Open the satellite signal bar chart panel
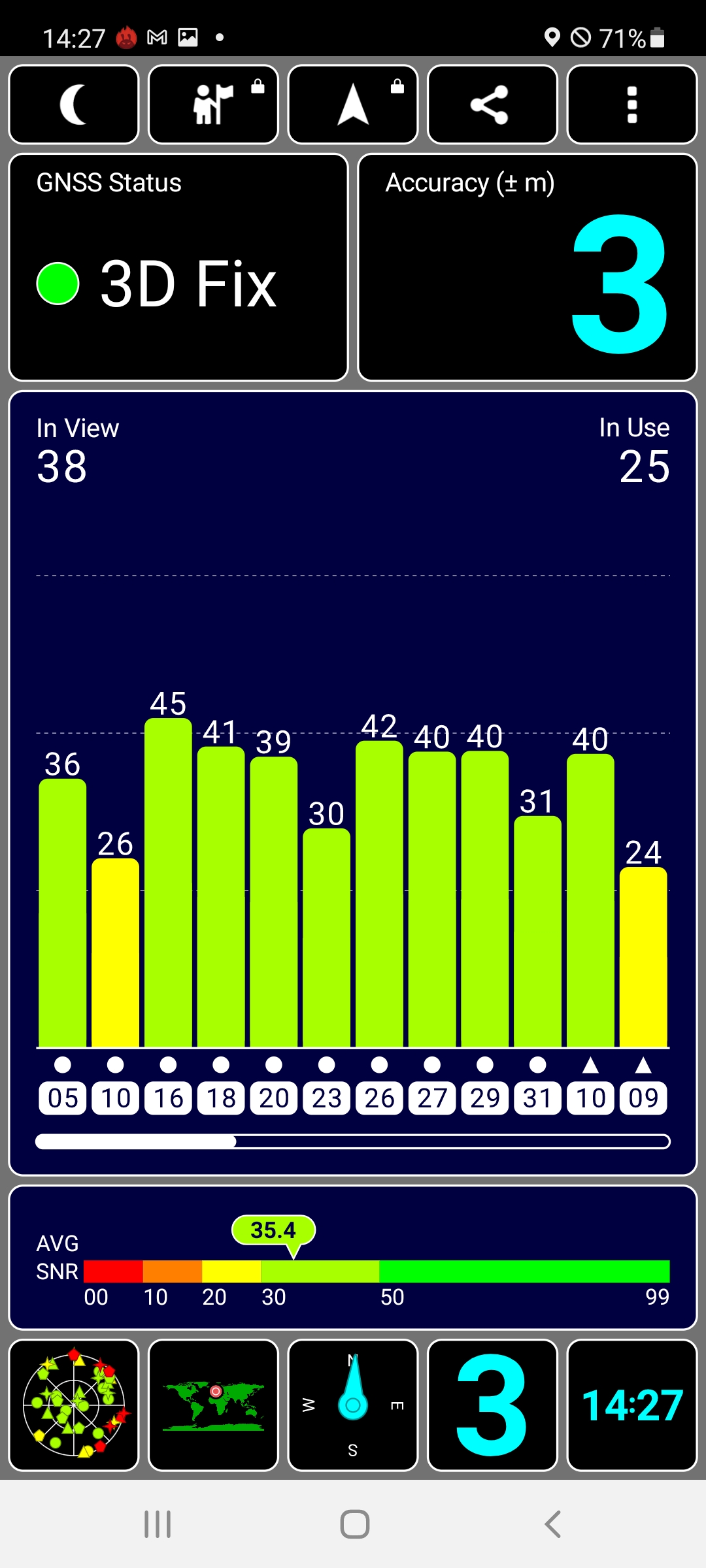The width and height of the screenshot is (706, 1568). [x=353, y=783]
